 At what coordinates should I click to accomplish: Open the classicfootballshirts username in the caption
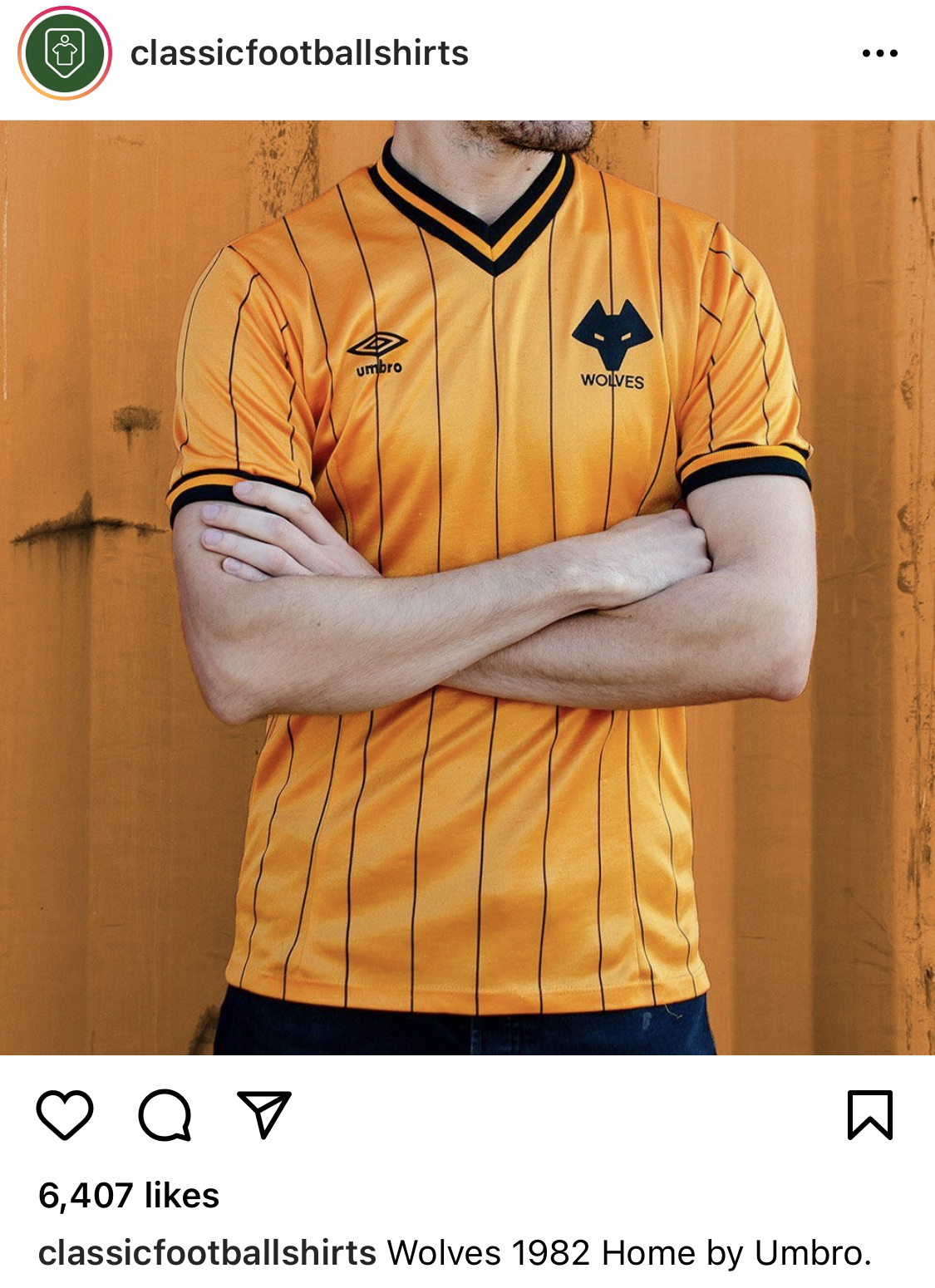click(x=207, y=1252)
